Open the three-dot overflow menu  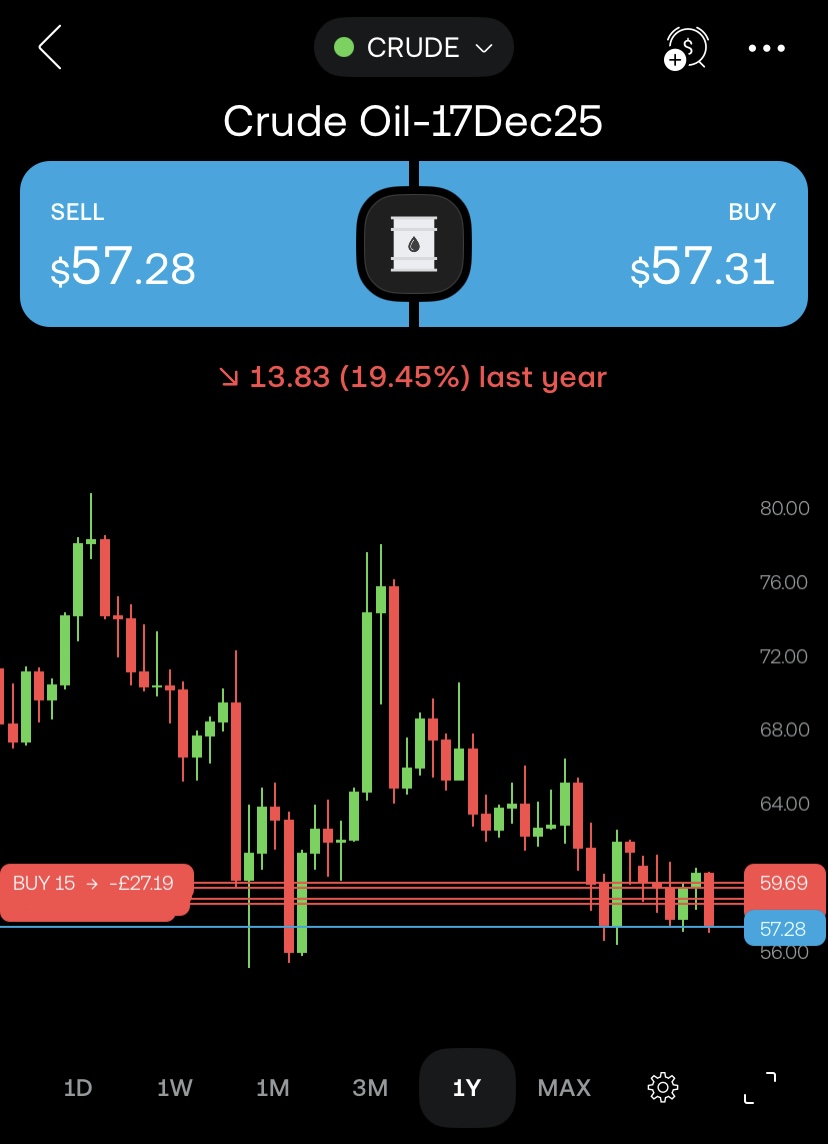pos(767,48)
